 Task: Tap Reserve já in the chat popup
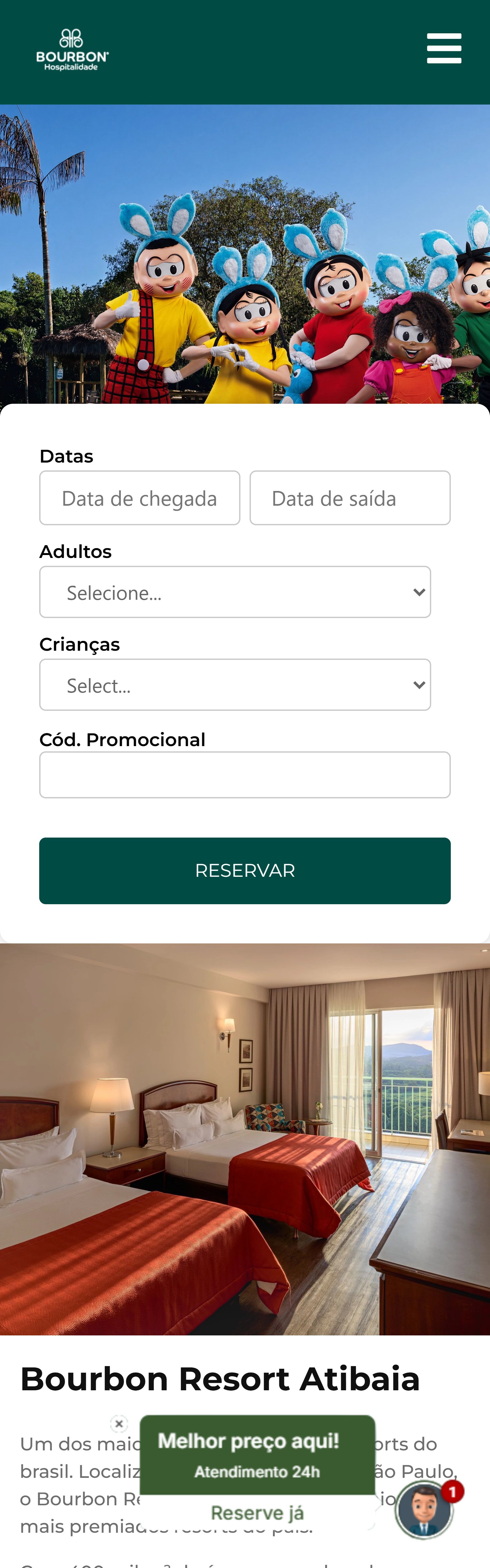click(x=257, y=1512)
